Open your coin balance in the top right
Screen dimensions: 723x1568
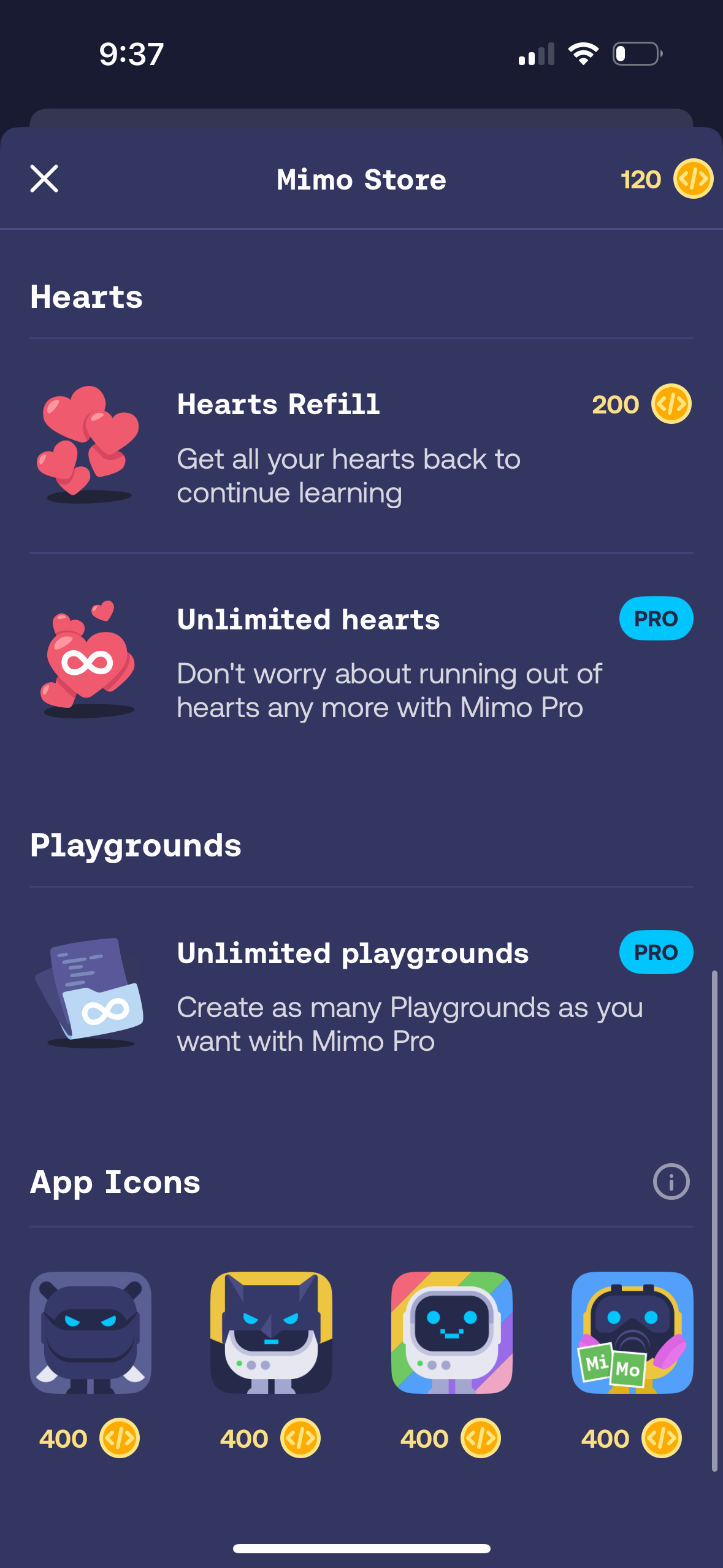[662, 179]
